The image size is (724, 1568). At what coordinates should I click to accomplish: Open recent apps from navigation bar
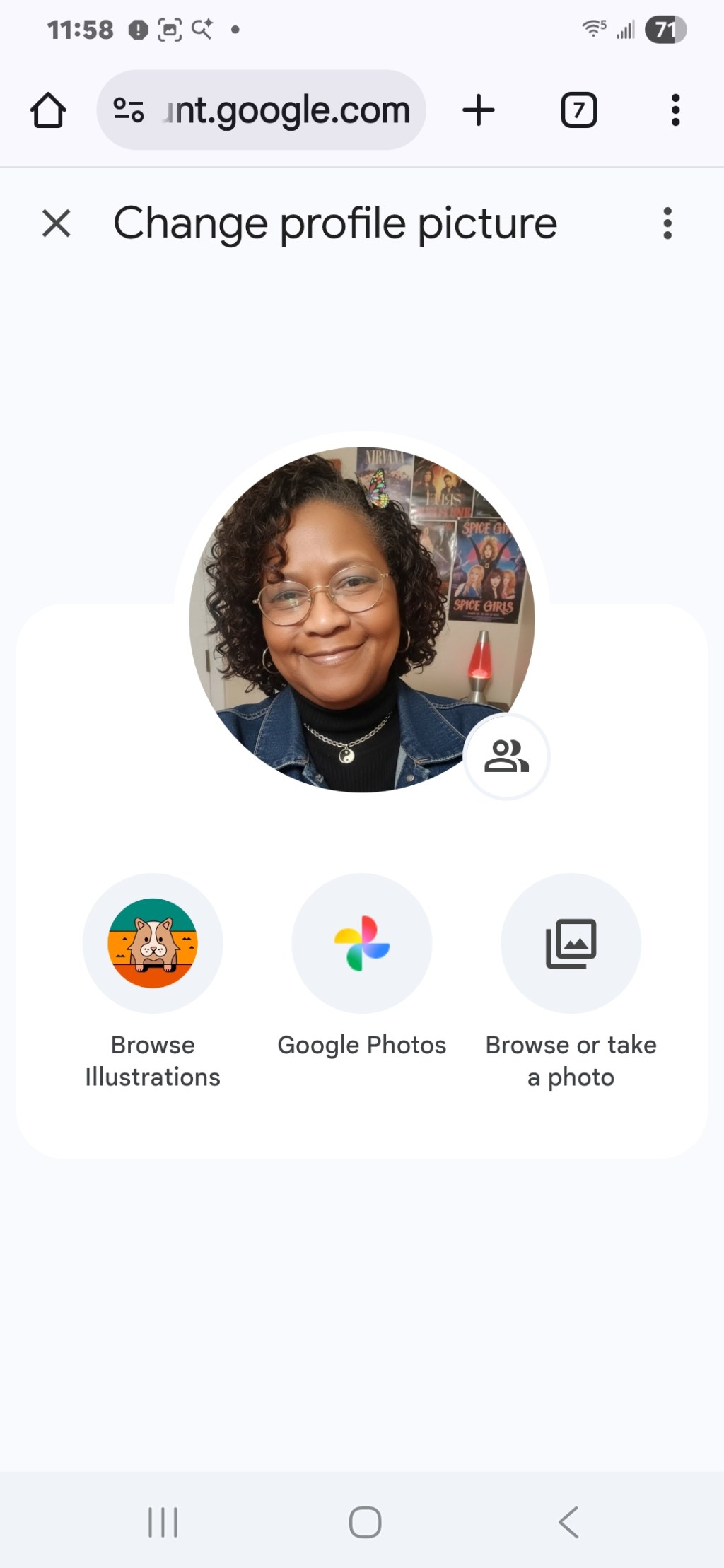163,1522
